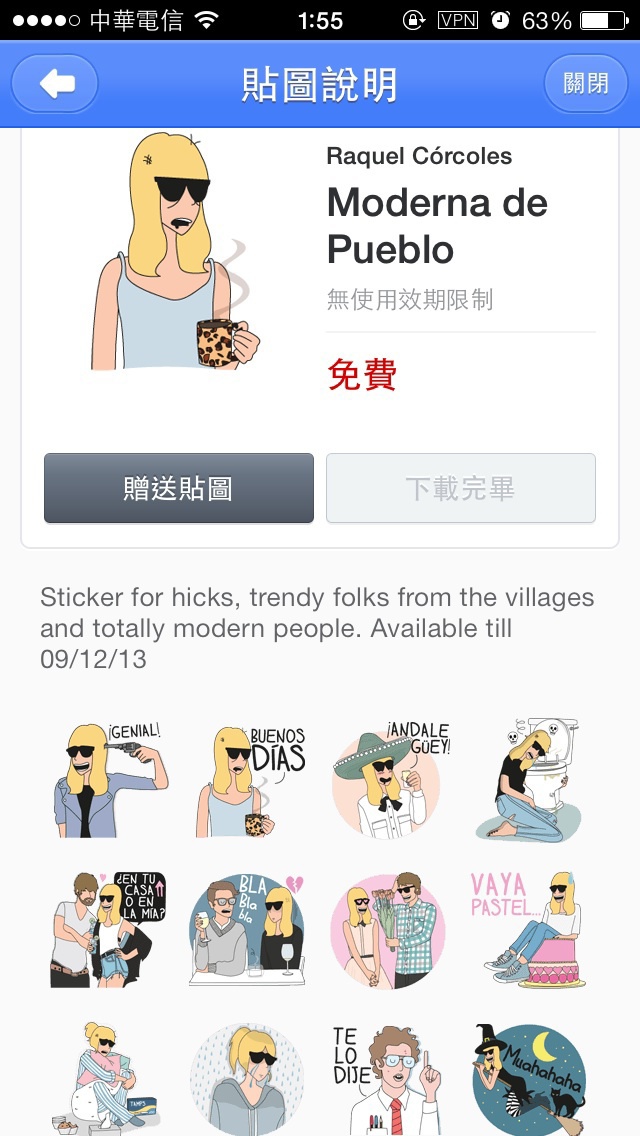Screen dimensions: 640x1136
Task: Go back using the arrow button
Action: [55, 84]
